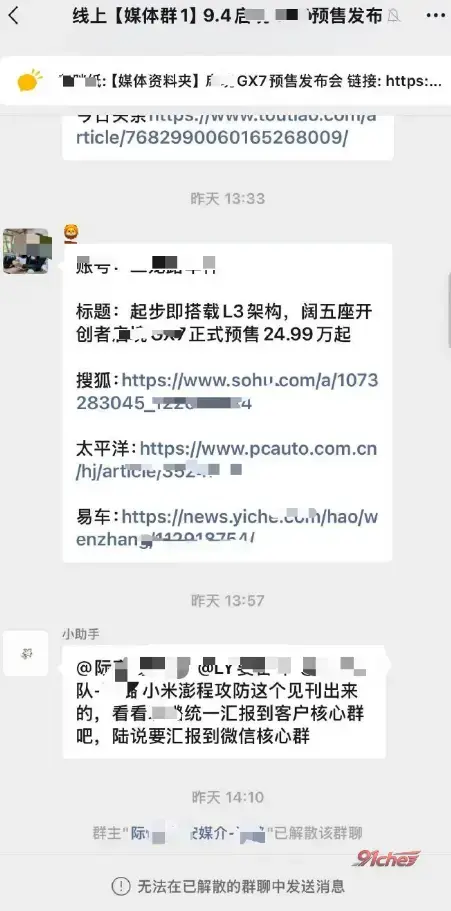Viewport: 451px width, 911px height.
Task: Open the toutiao.com article link
Action: [226, 127]
